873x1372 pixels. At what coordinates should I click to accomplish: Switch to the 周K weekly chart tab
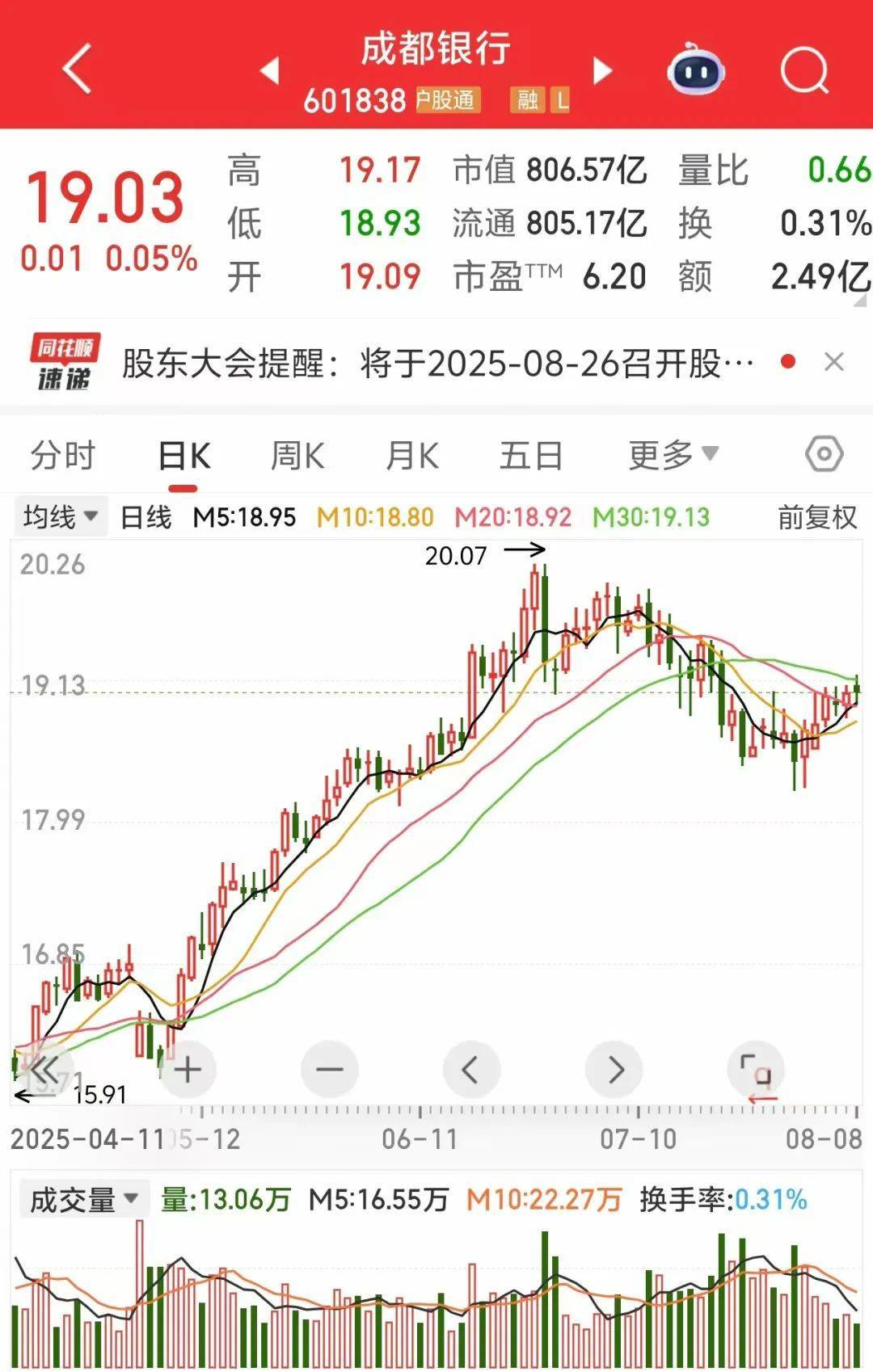(299, 455)
